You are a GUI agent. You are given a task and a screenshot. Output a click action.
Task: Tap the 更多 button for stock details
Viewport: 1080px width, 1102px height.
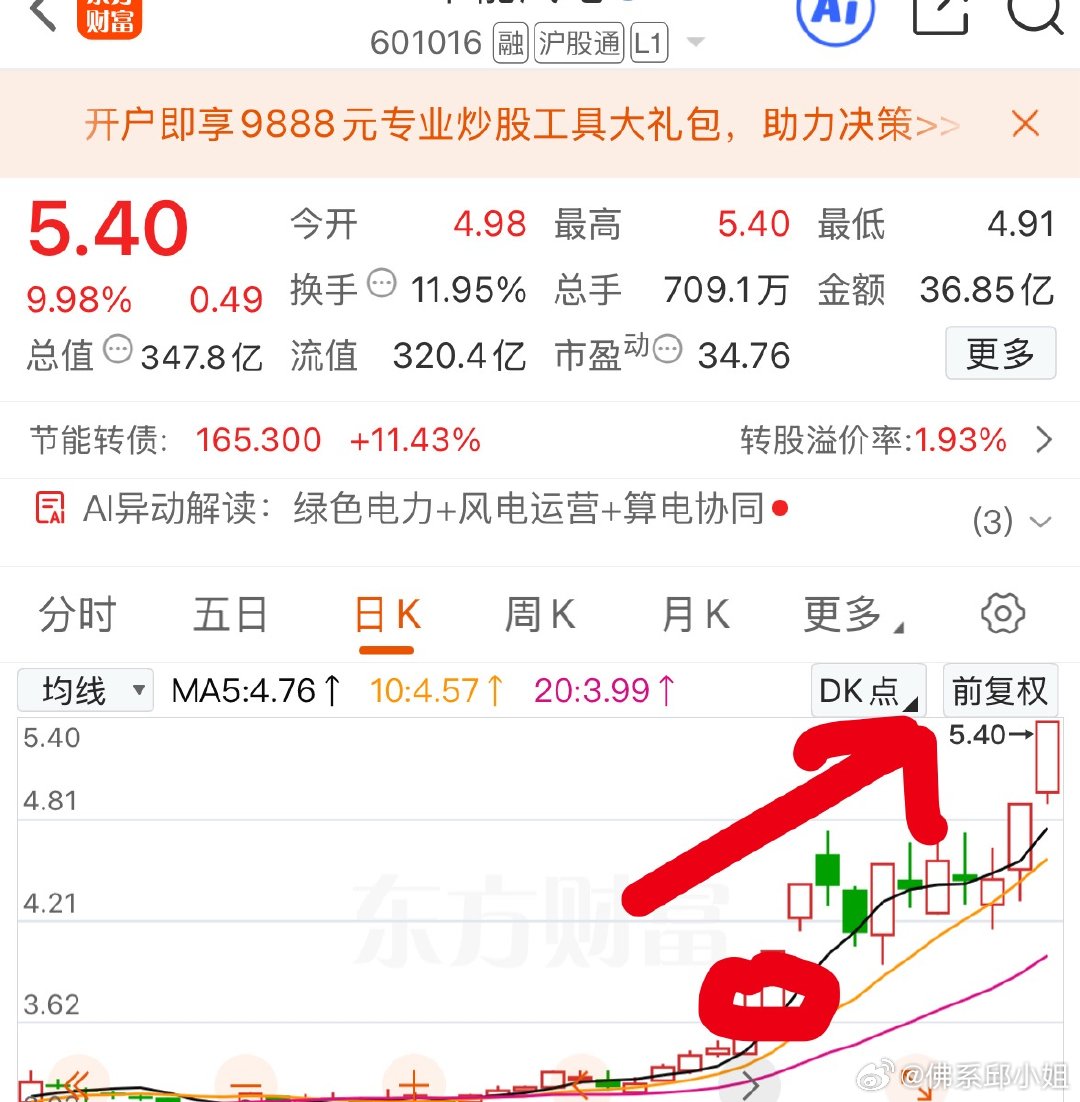1000,354
